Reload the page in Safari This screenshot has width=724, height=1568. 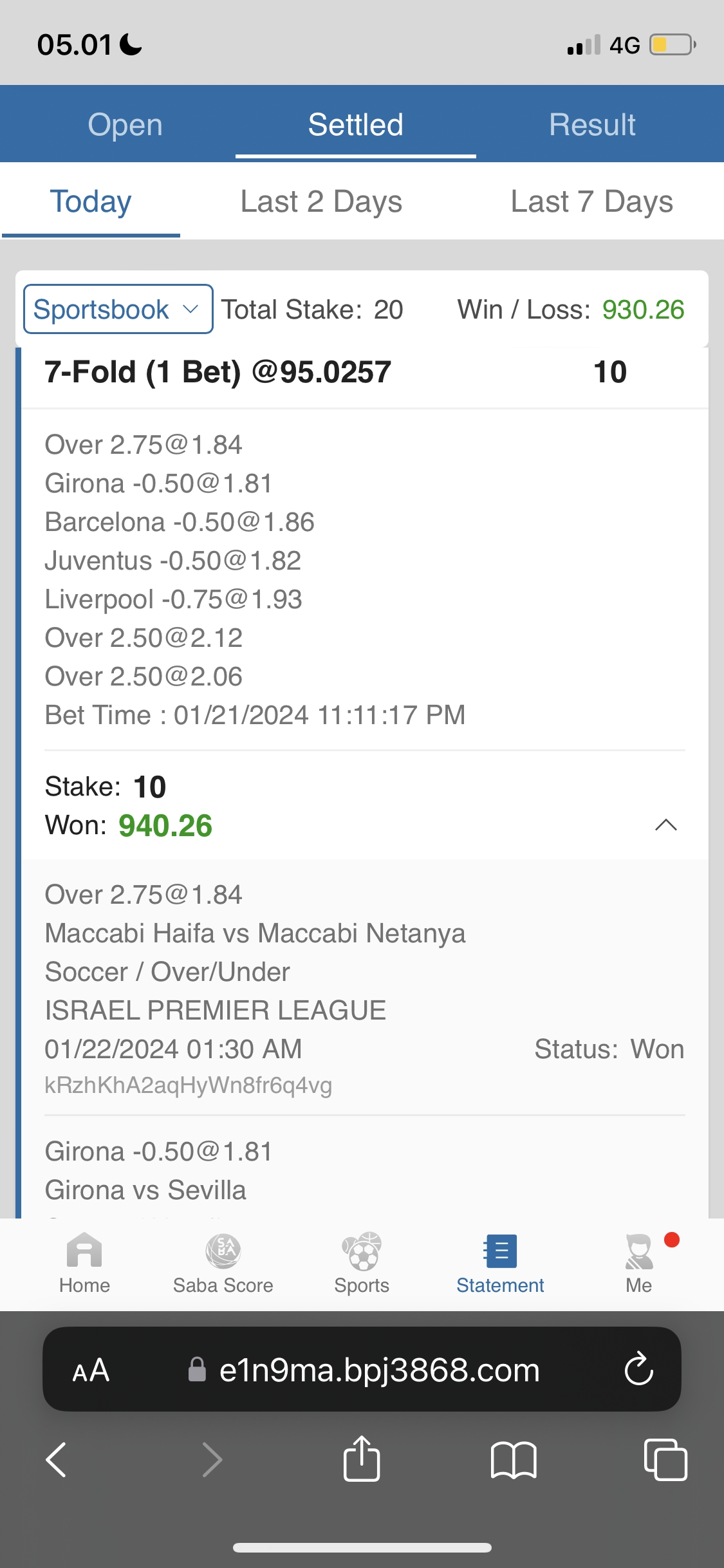click(638, 1369)
